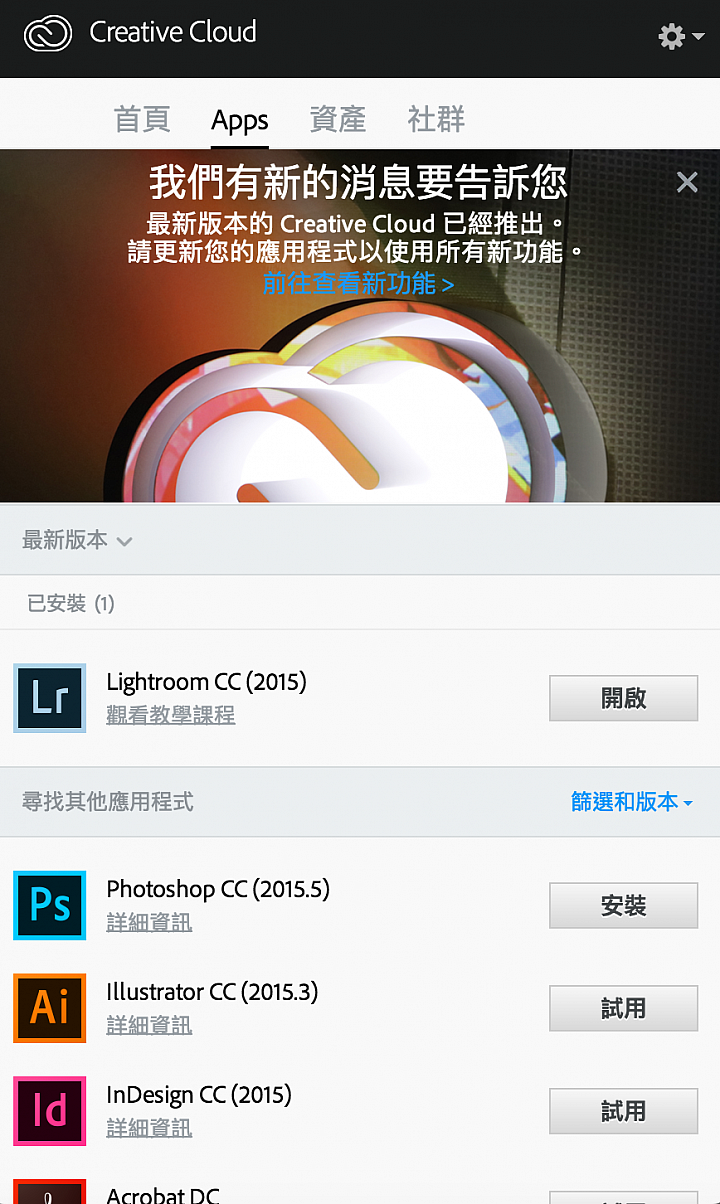Open the settings gear menu
The height and width of the screenshot is (1204, 720).
click(680, 37)
